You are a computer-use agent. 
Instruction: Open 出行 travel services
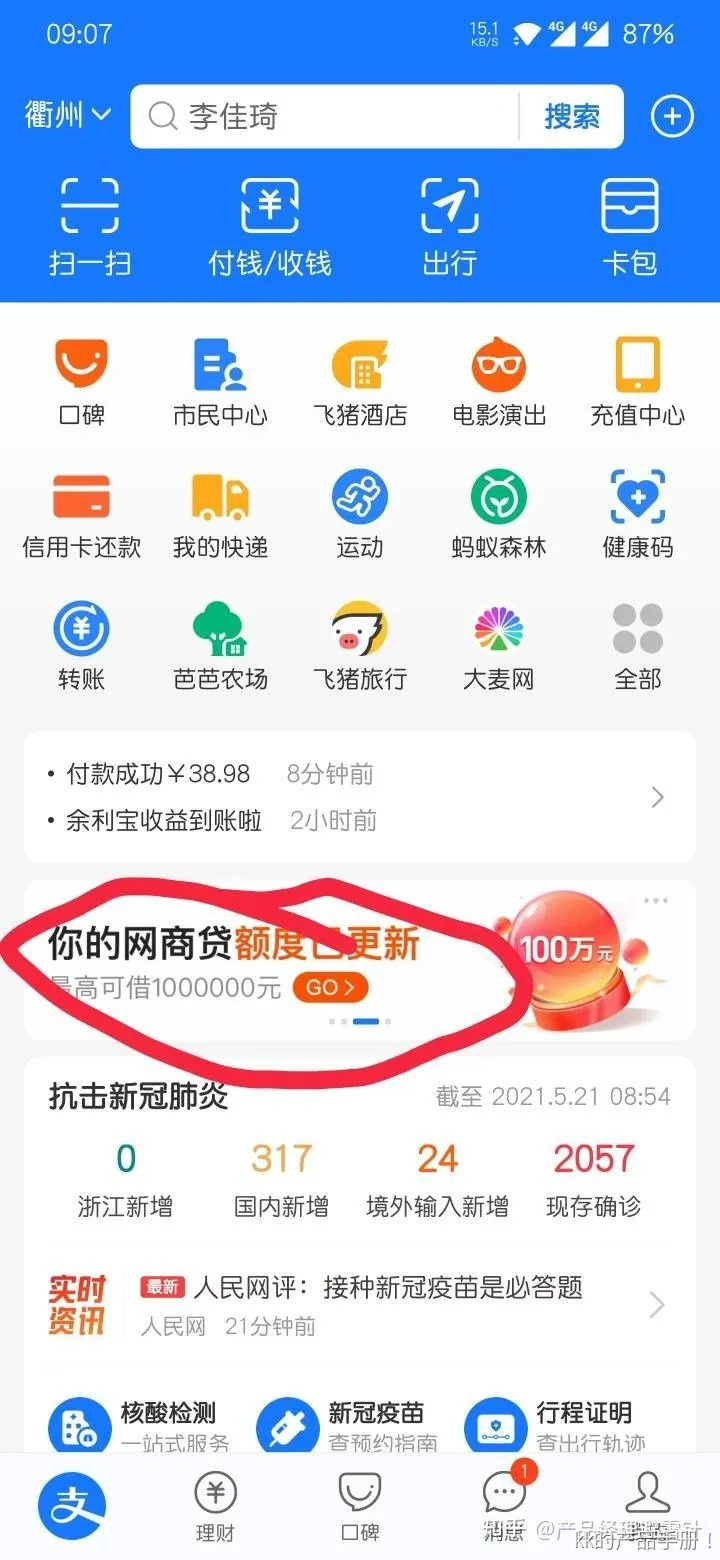click(x=449, y=227)
